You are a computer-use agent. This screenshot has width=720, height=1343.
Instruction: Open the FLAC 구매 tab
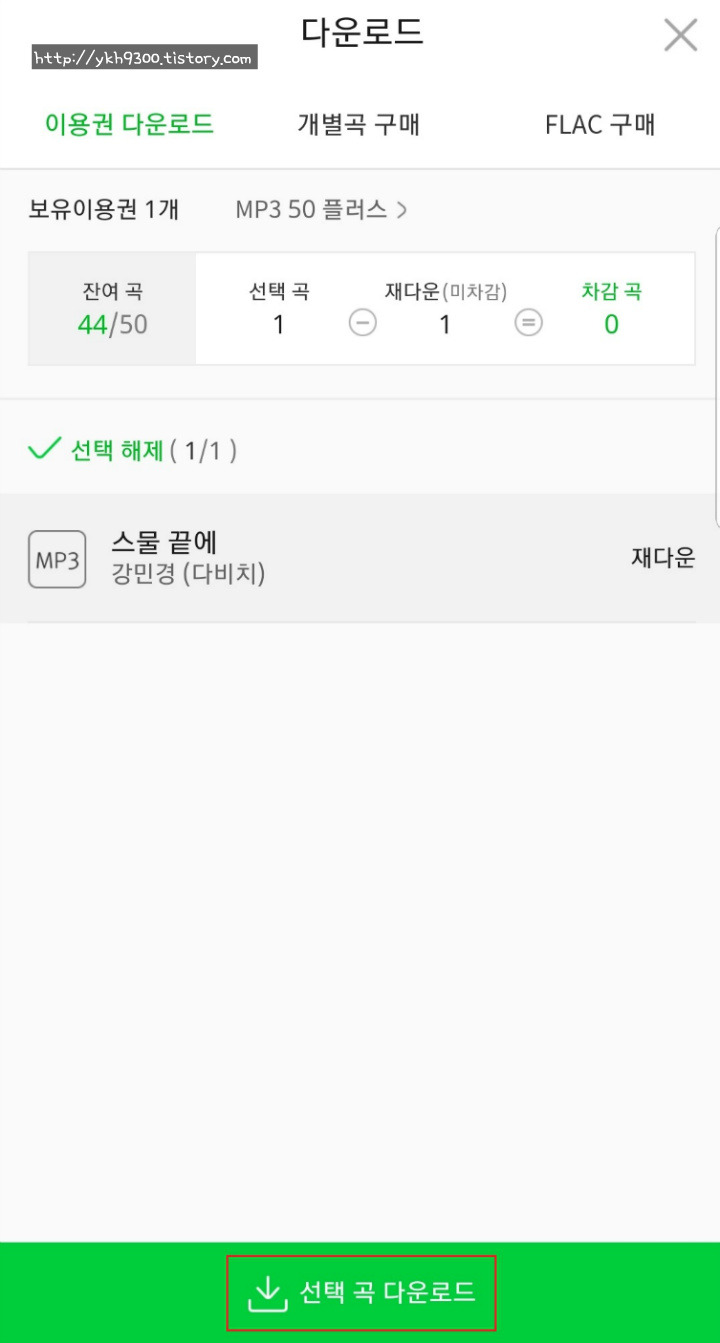[600, 125]
